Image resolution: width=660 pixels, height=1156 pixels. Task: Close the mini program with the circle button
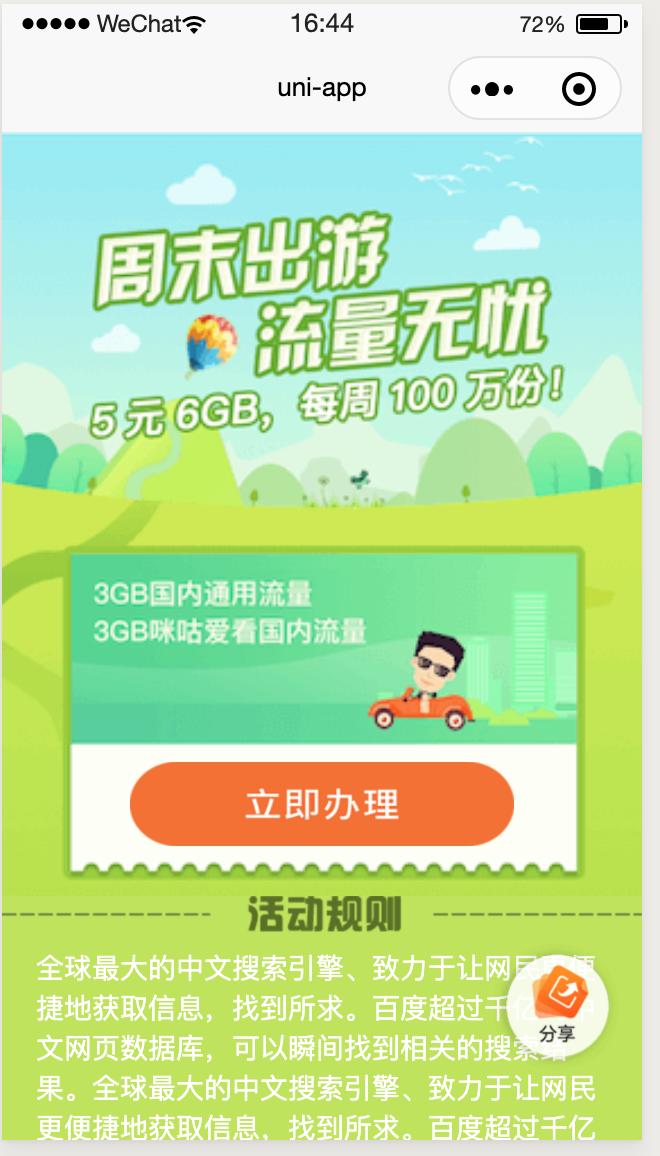coord(579,90)
